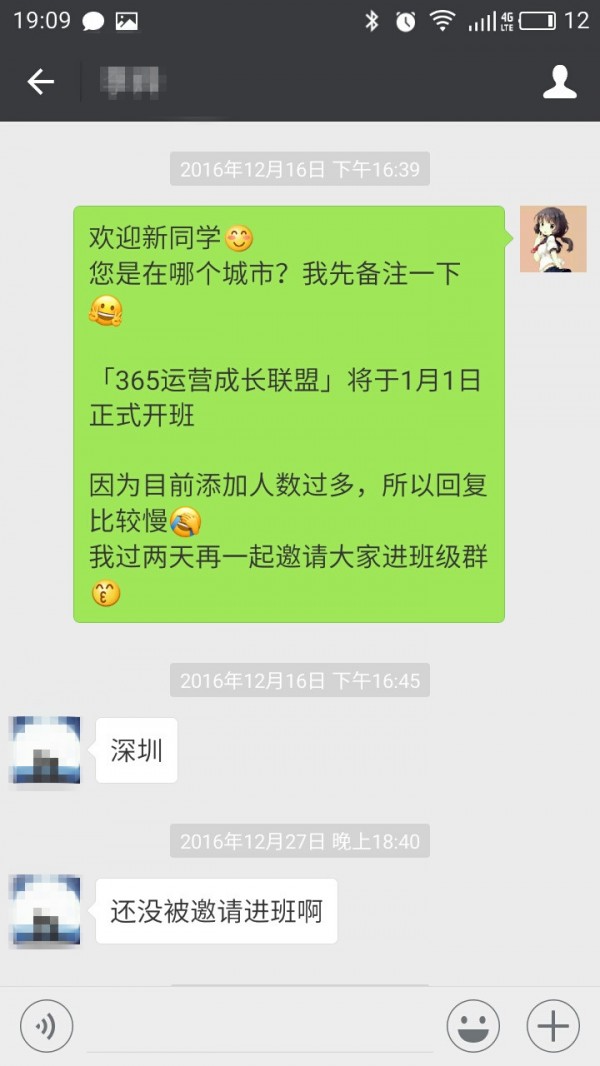600x1066 pixels.
Task: View the anime girl avatar's profile
Action: coord(553,239)
